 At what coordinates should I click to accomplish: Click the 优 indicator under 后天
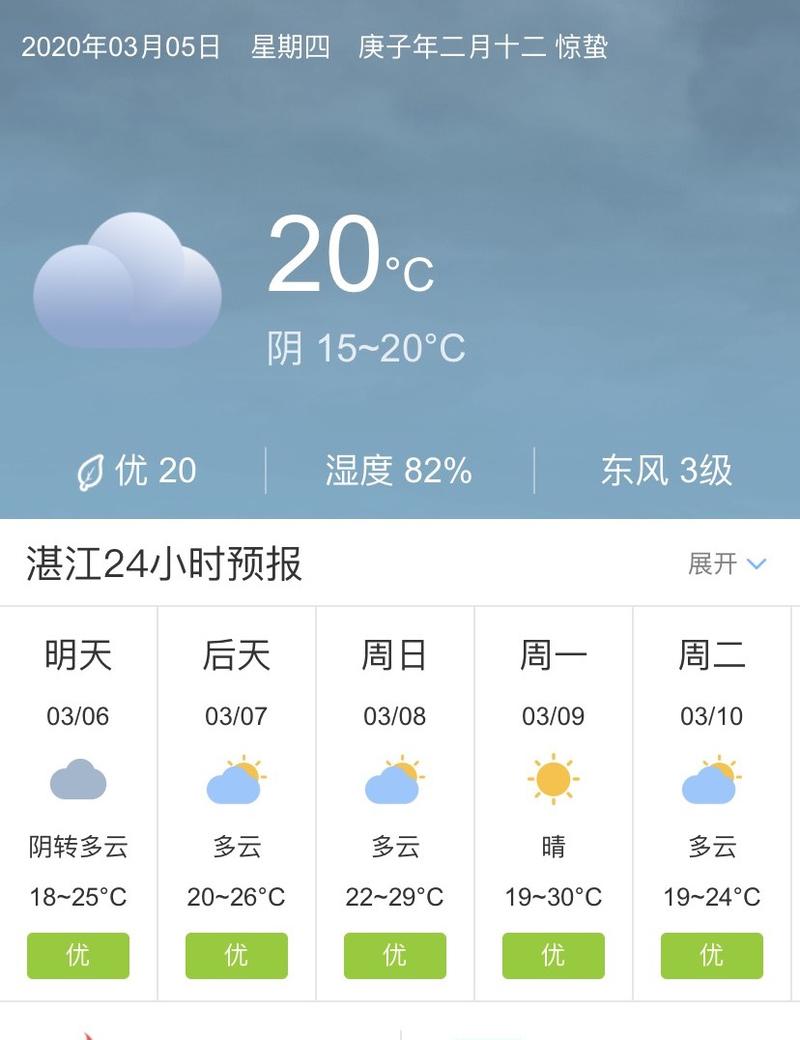tap(236, 955)
